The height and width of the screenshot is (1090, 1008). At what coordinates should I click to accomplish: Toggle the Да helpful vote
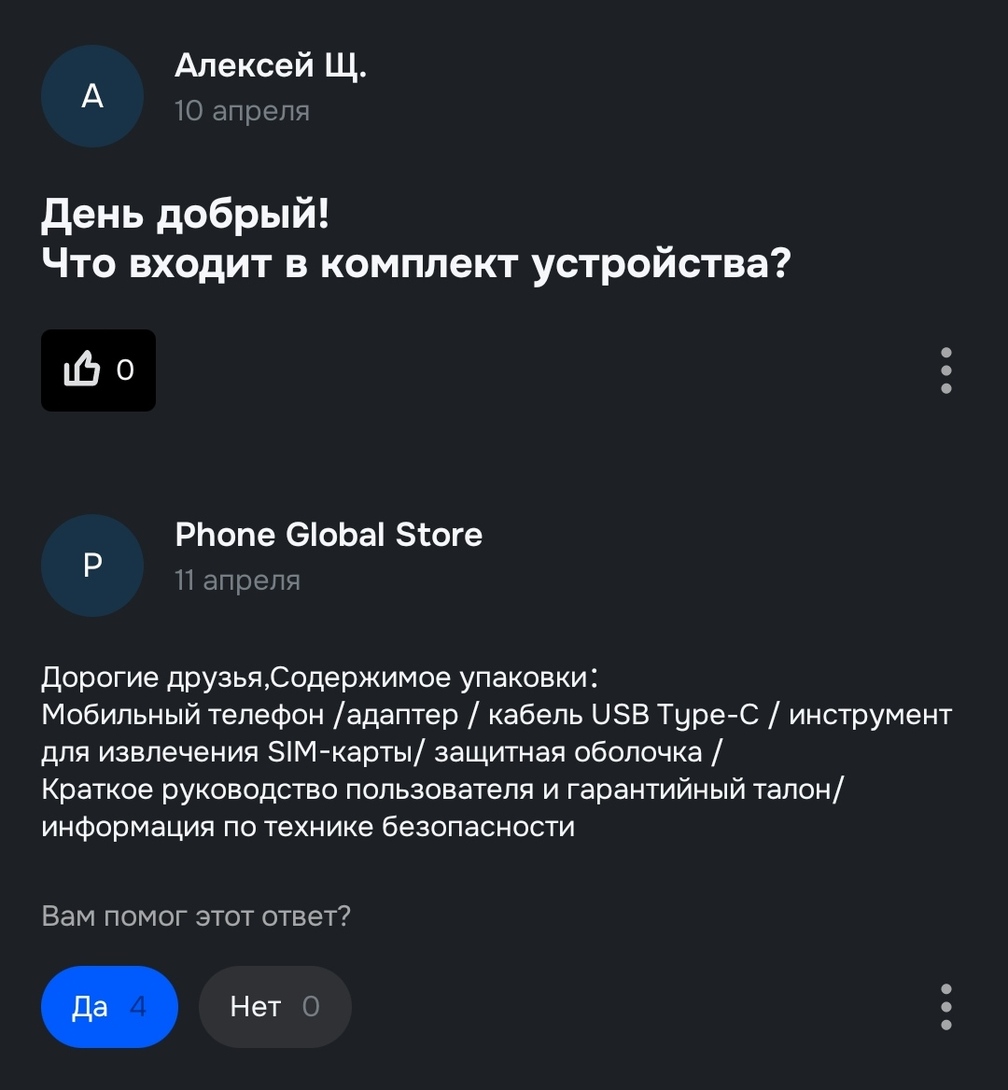pos(109,1007)
